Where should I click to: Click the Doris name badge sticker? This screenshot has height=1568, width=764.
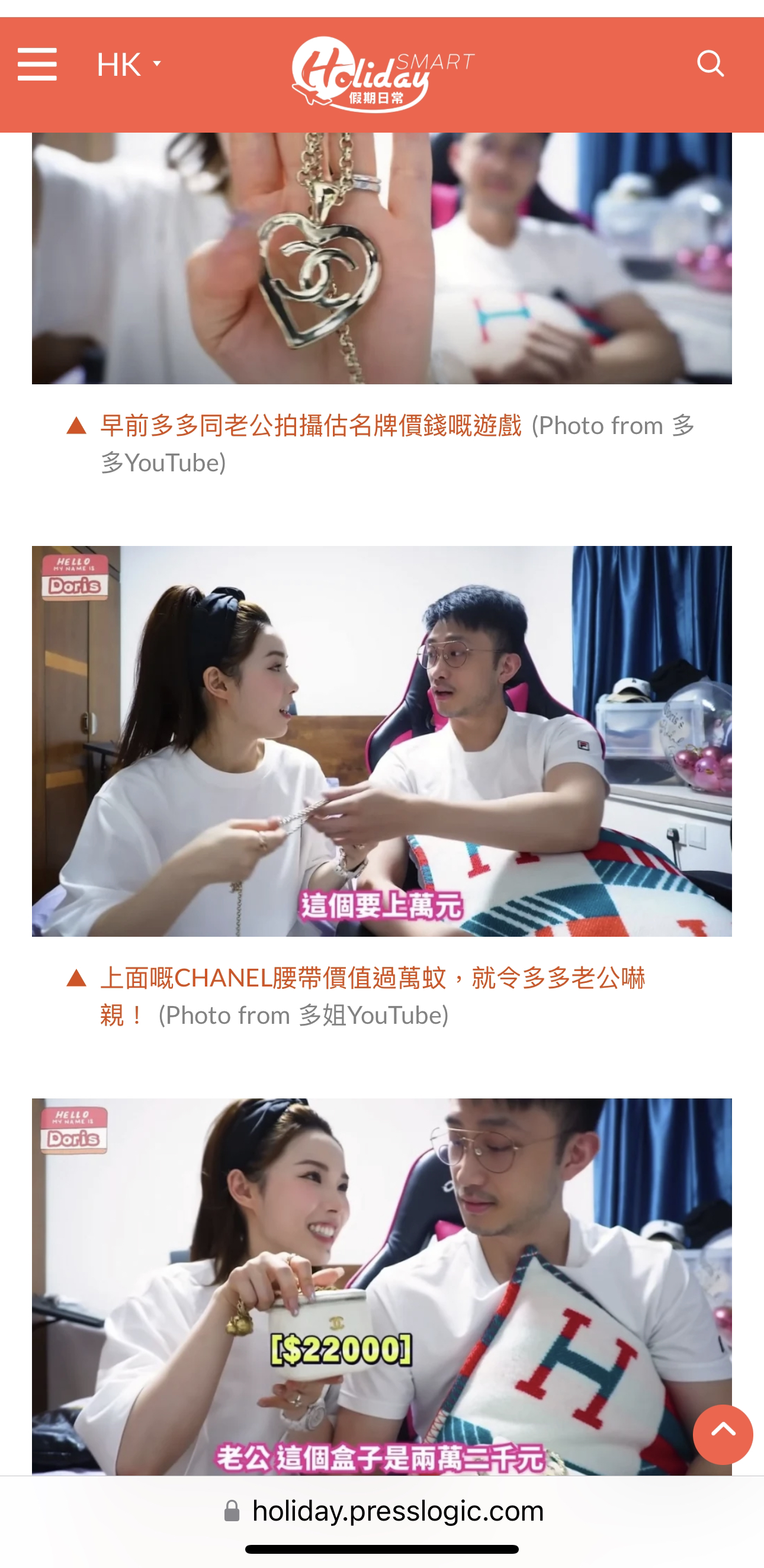pos(75,581)
